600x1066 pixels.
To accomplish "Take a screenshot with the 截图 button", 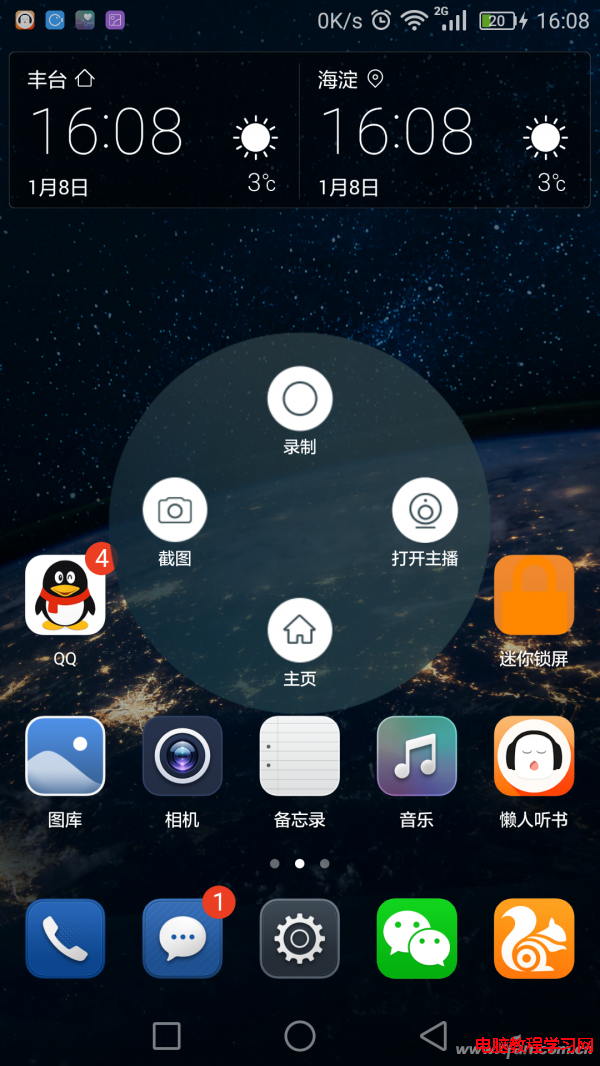I will point(175,511).
